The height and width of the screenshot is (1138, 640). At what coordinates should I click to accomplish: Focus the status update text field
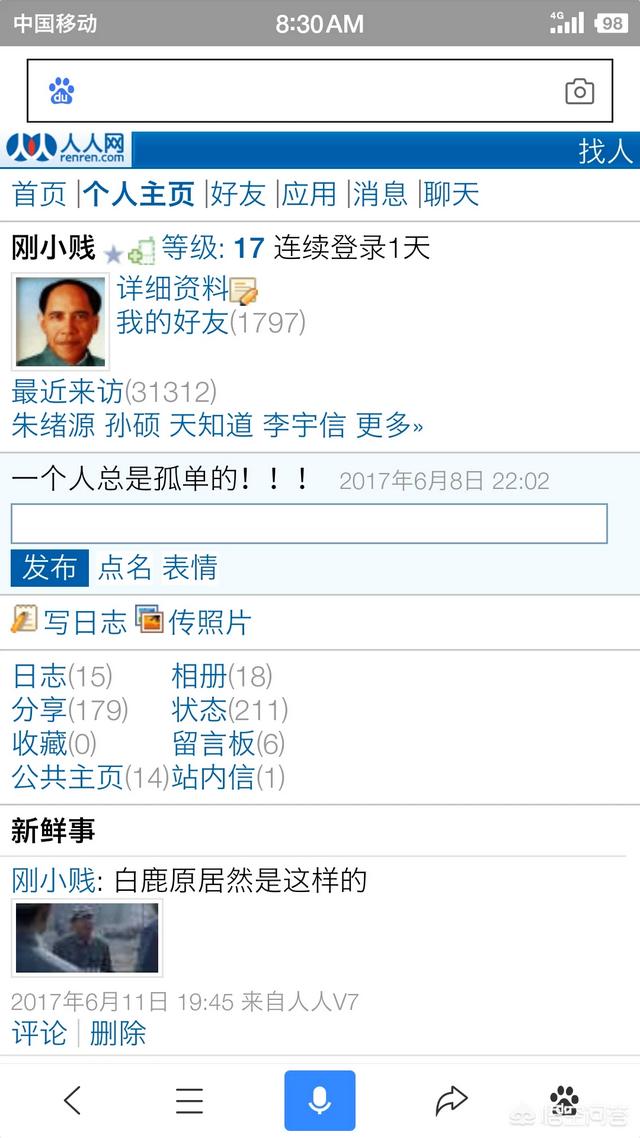coord(309,524)
